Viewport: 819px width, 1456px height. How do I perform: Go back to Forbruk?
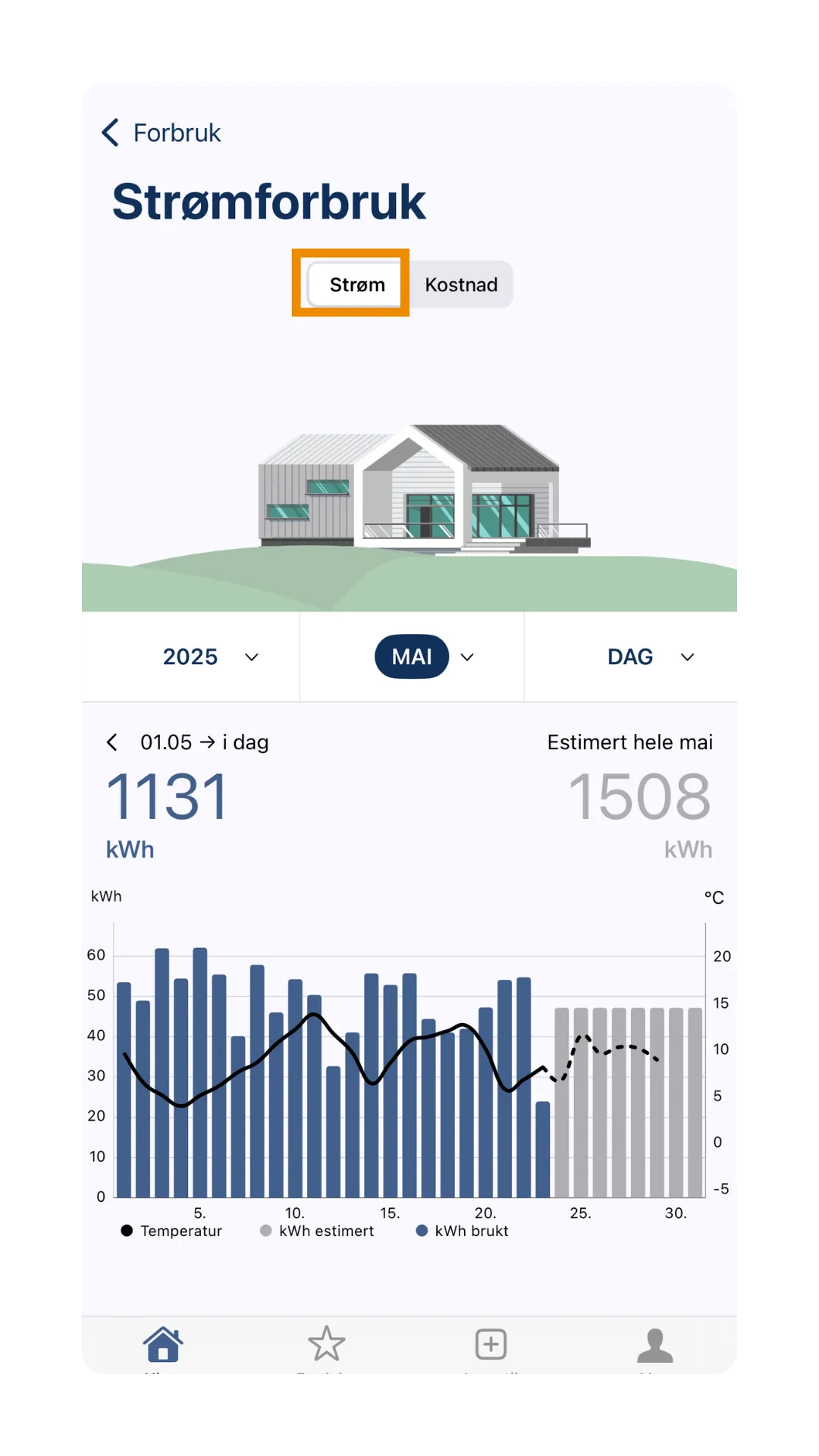point(161,133)
